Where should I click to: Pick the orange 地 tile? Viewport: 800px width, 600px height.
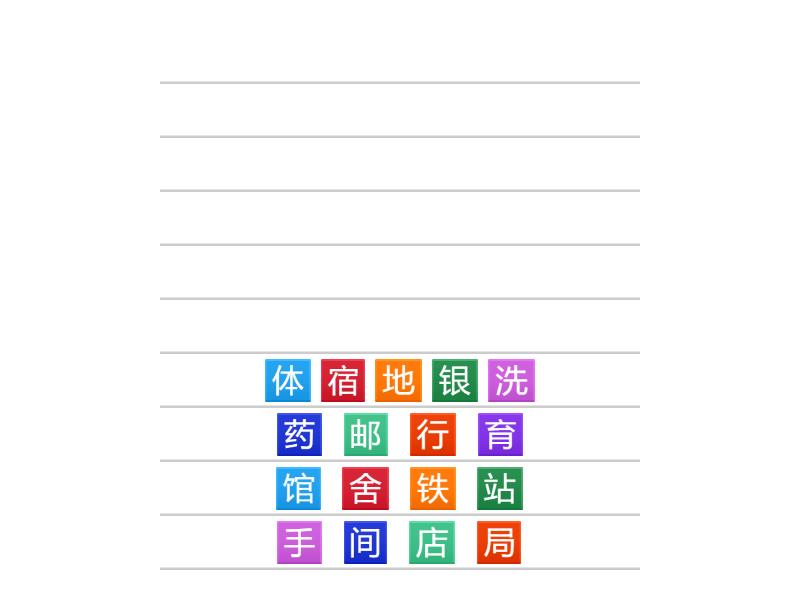click(398, 381)
